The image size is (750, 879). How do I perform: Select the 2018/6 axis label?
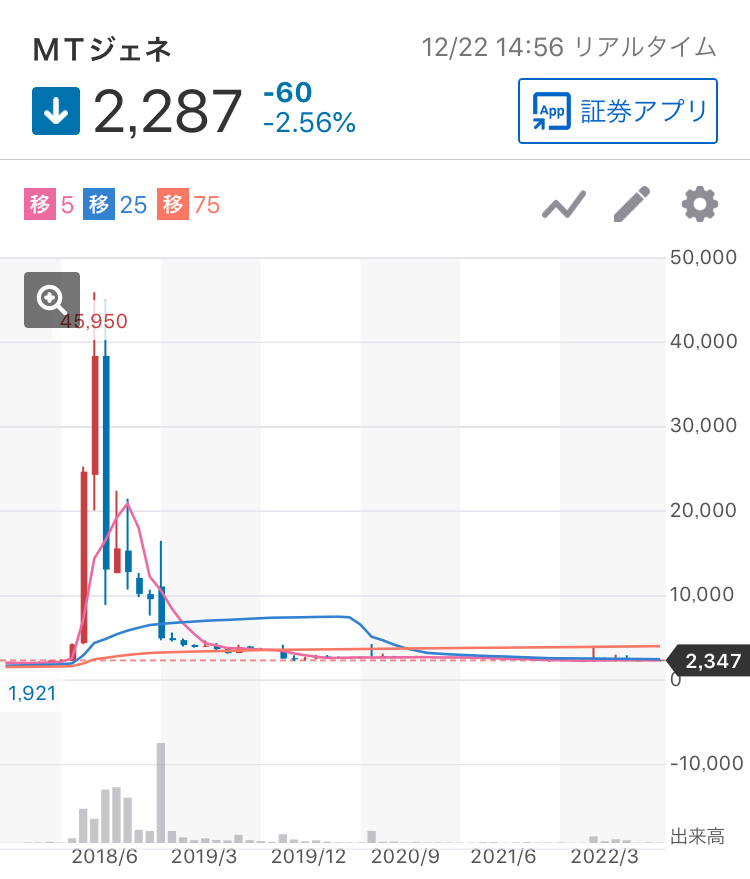click(106, 857)
